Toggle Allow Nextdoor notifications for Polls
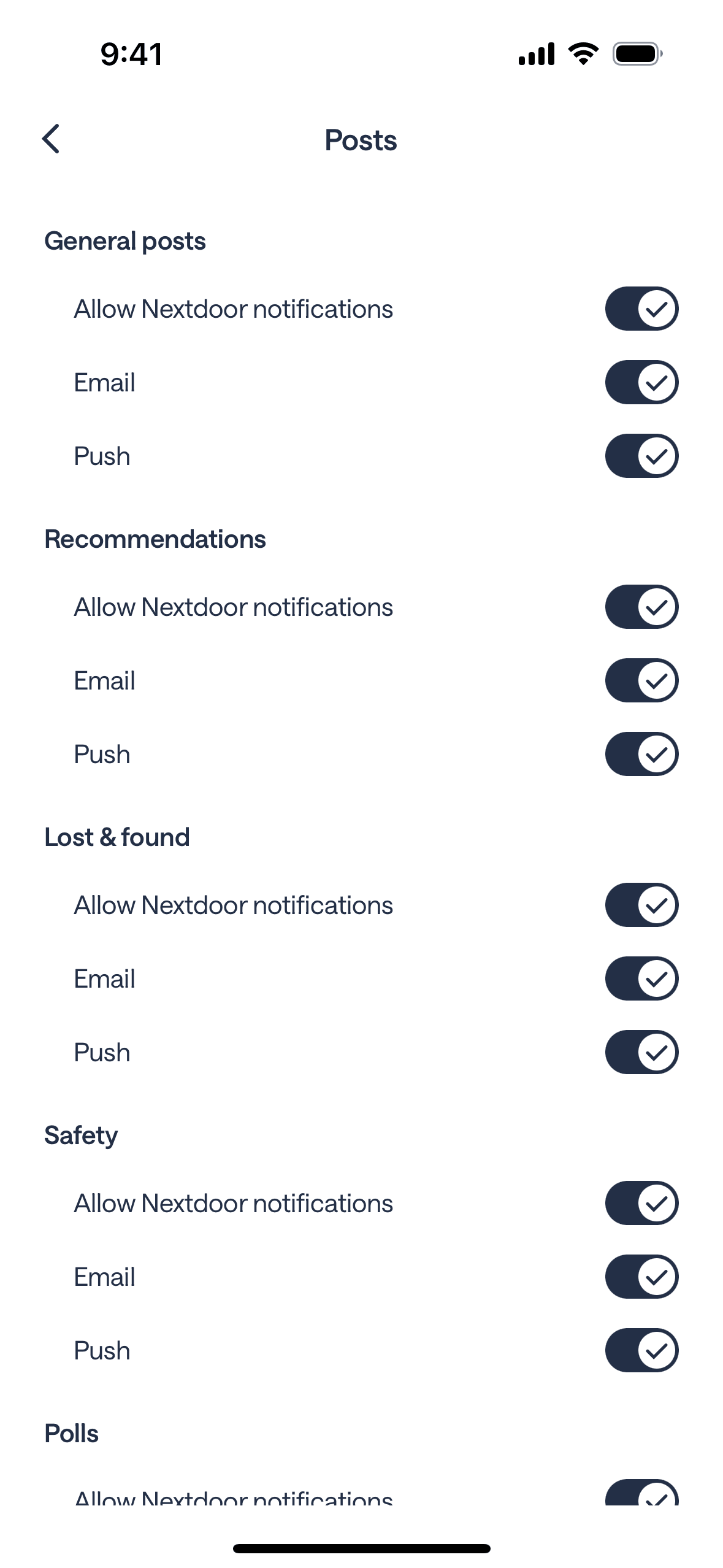723x1568 pixels. tap(641, 1494)
